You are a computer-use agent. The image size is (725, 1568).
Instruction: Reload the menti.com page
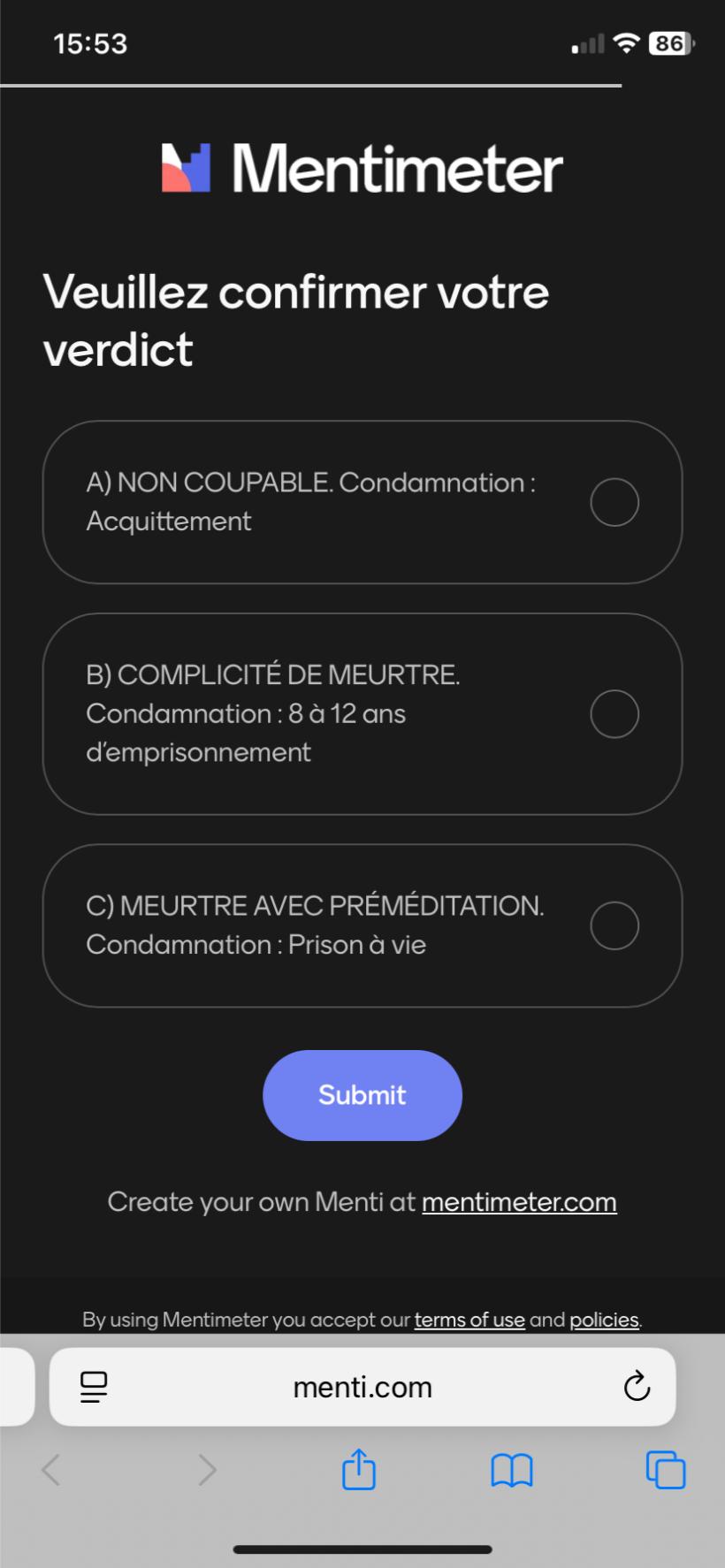(x=637, y=1387)
